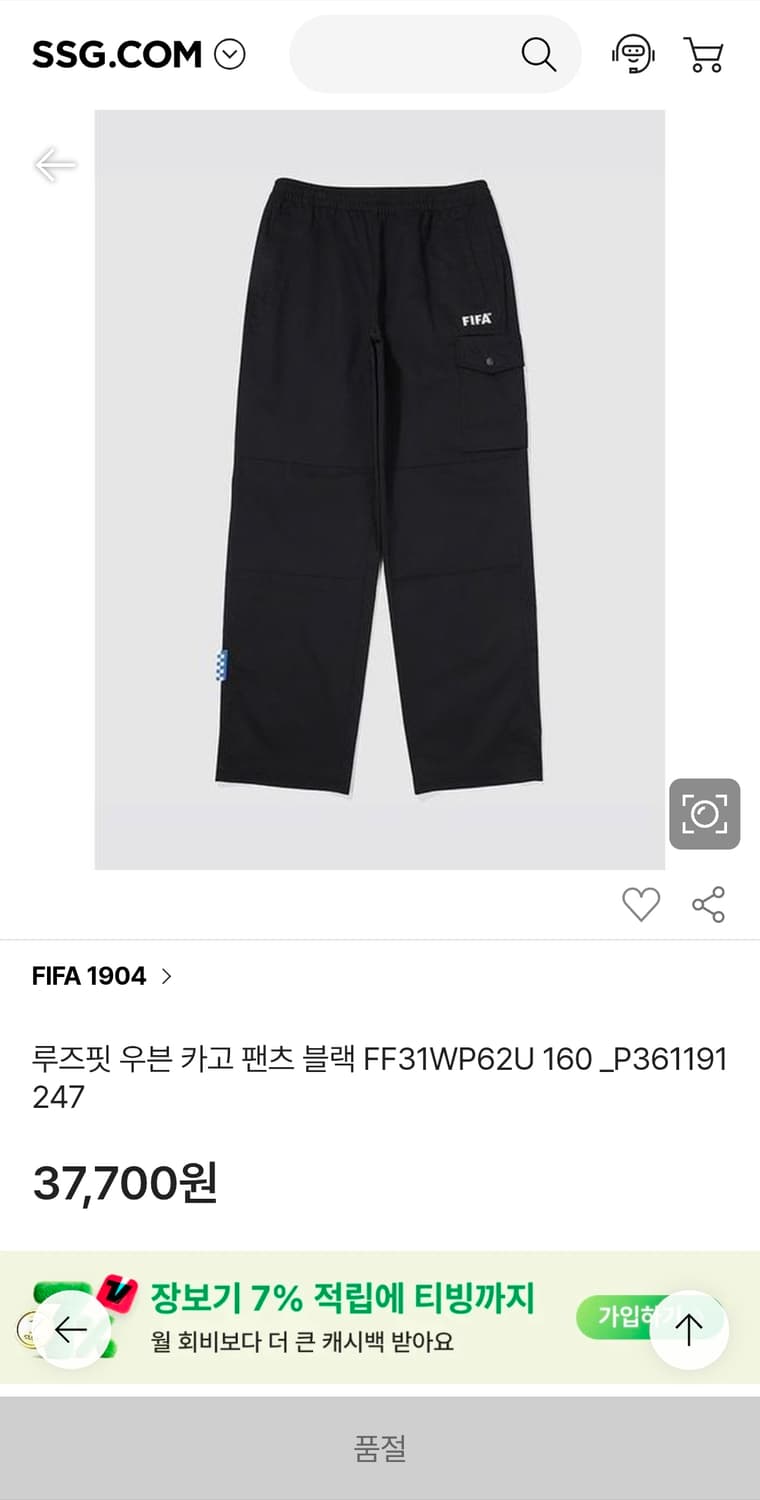Toggle the wishlist heart for this product
This screenshot has width=760, height=1500.
click(641, 905)
